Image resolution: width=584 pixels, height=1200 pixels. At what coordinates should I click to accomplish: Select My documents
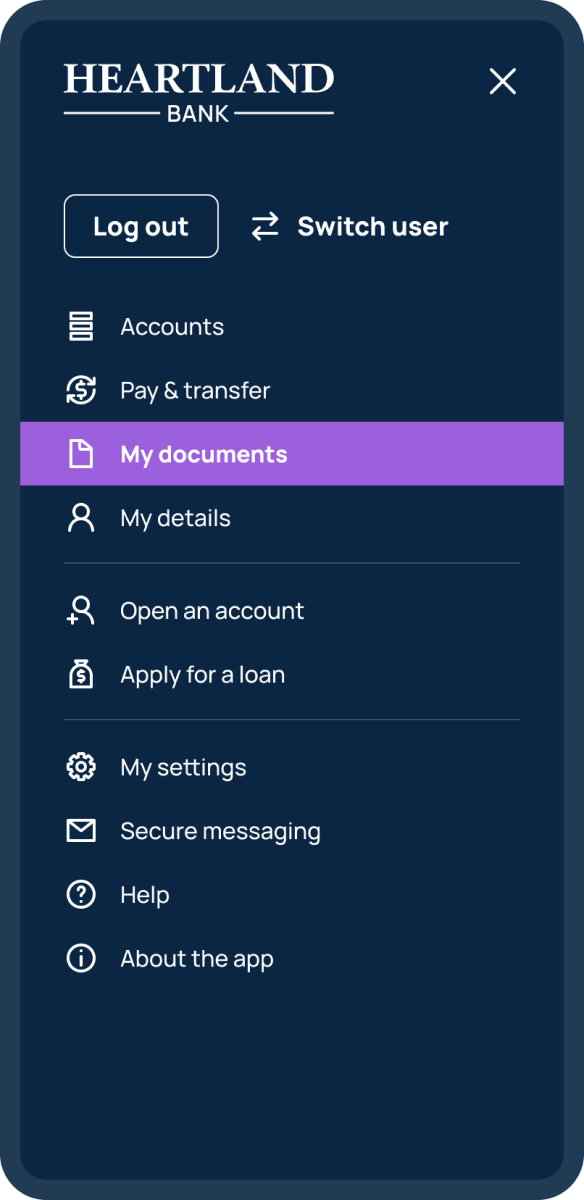292,454
